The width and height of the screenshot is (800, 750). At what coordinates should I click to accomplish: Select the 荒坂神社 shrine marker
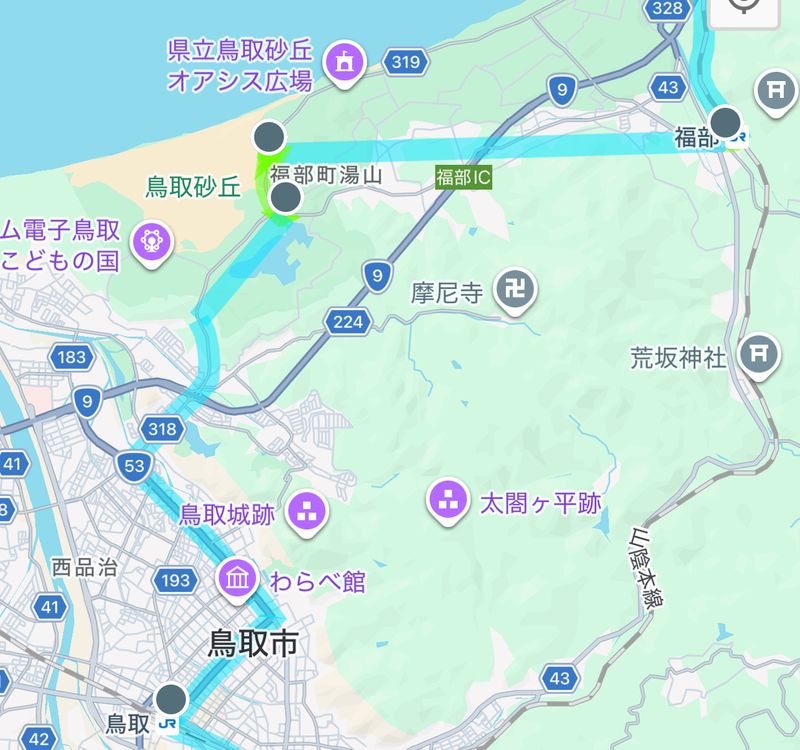tap(759, 354)
